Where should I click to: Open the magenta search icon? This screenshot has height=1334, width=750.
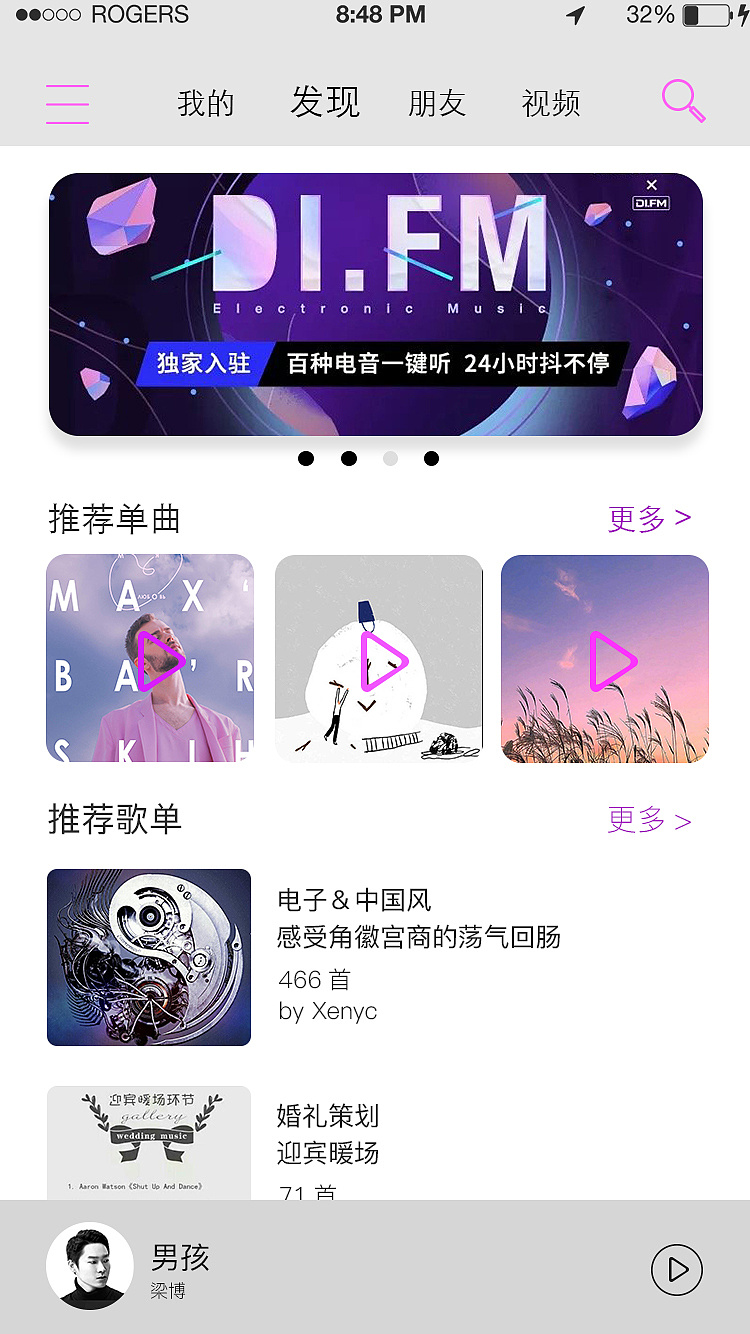[x=683, y=101]
